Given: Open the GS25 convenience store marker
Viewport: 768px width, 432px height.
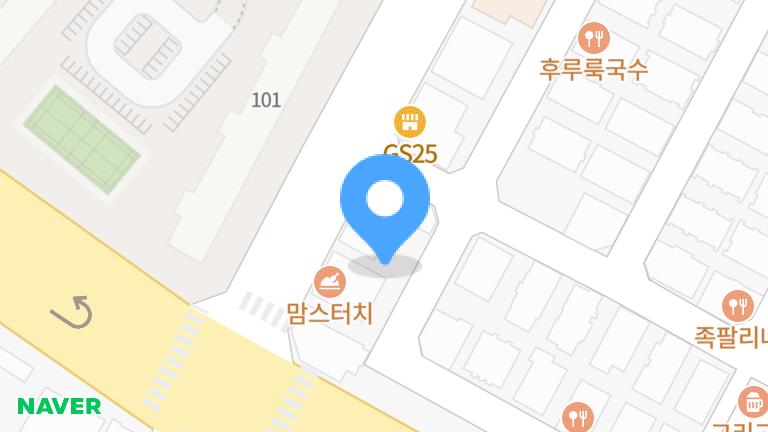Looking at the screenshot, I should [x=410, y=122].
